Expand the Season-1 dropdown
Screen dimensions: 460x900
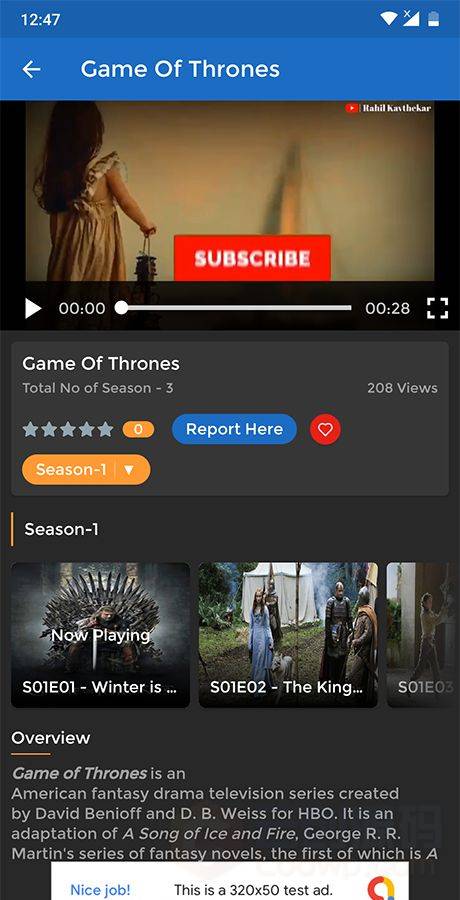pos(86,470)
